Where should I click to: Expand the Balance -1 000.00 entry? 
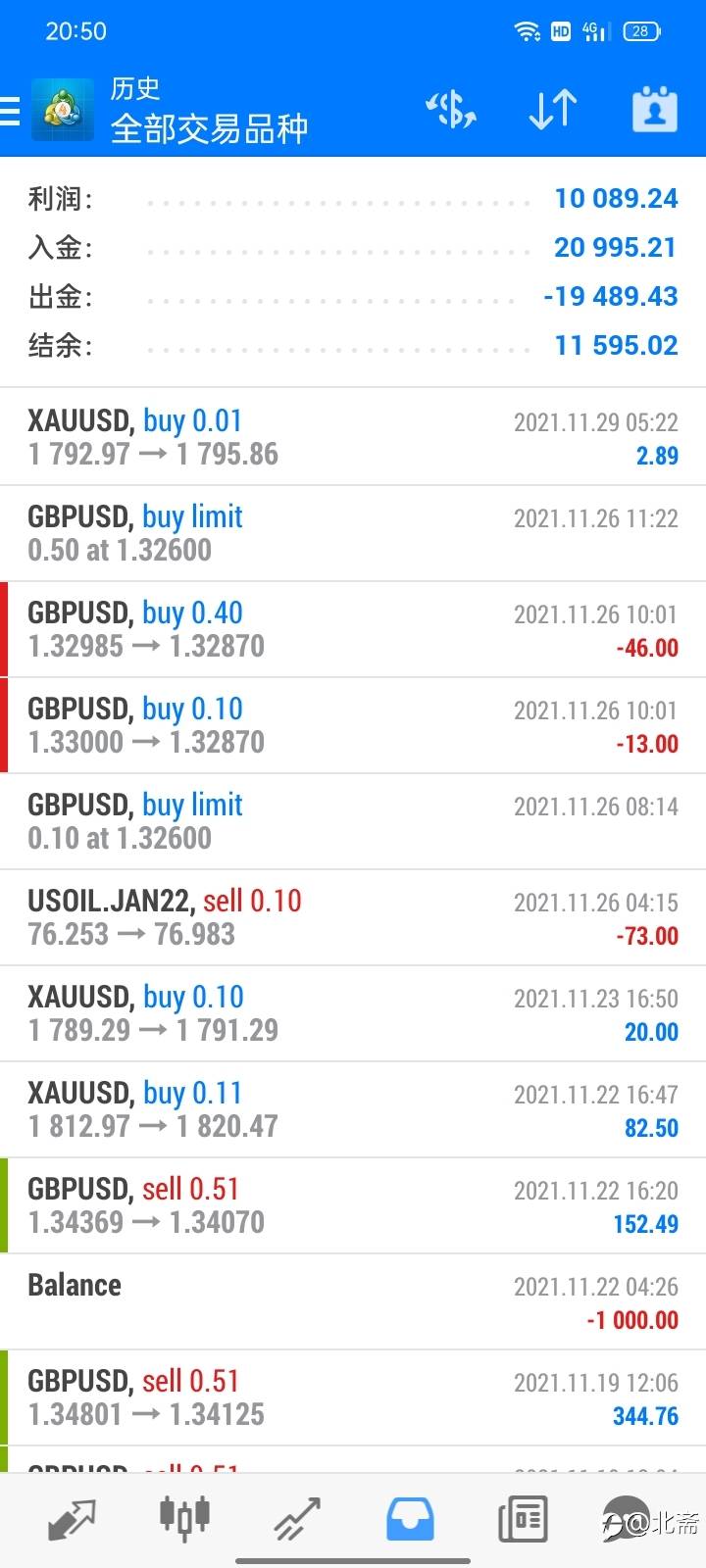click(353, 1301)
